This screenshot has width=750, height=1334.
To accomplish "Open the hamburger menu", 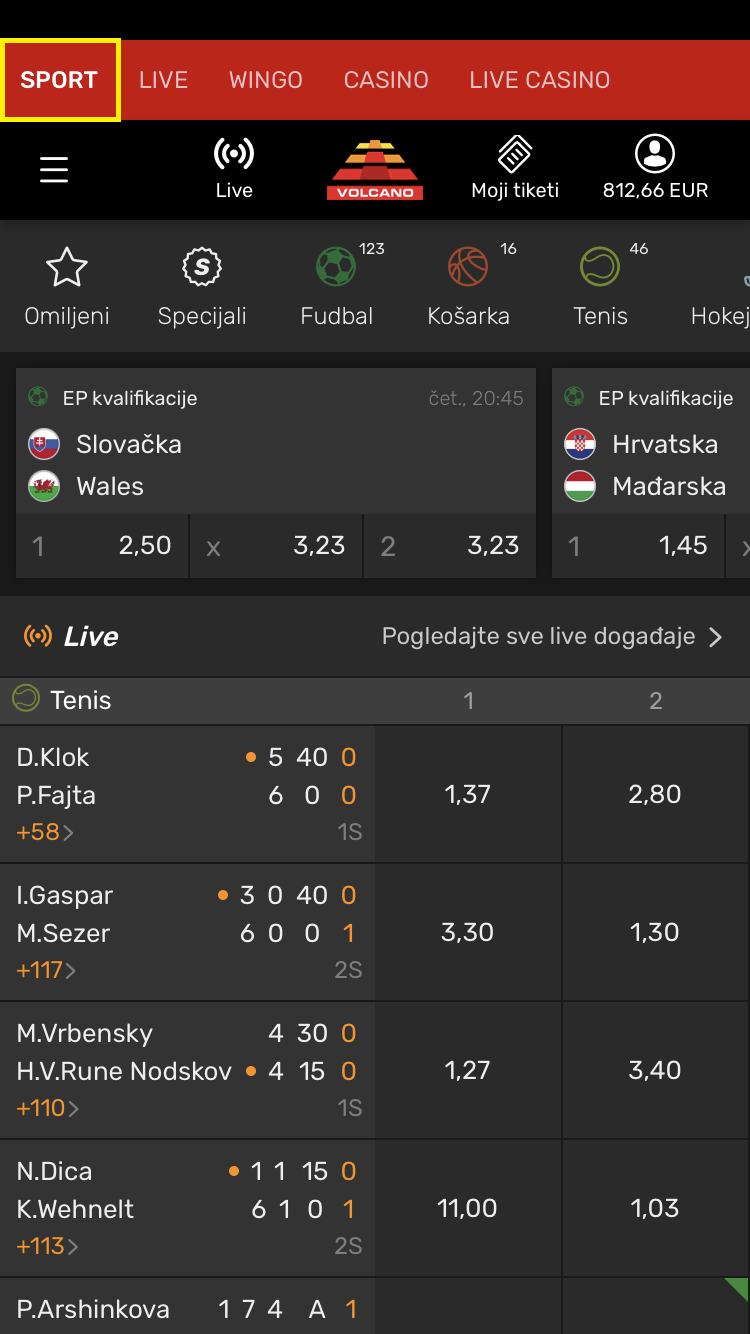I will [x=54, y=169].
